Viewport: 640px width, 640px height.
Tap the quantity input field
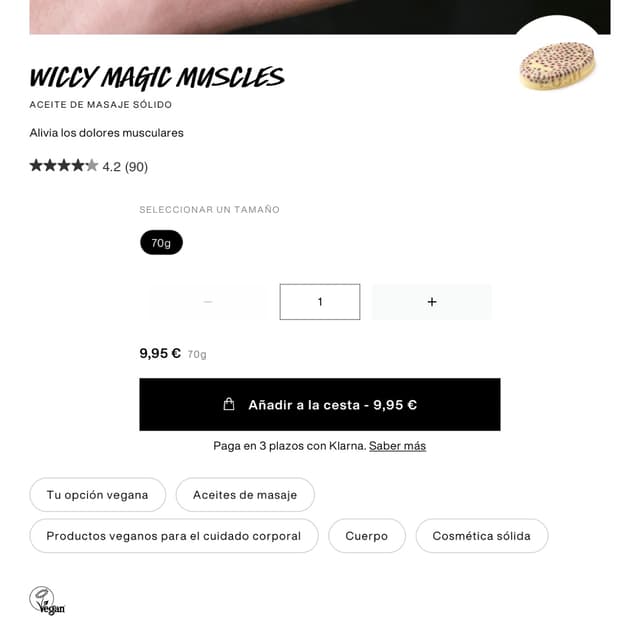320,302
